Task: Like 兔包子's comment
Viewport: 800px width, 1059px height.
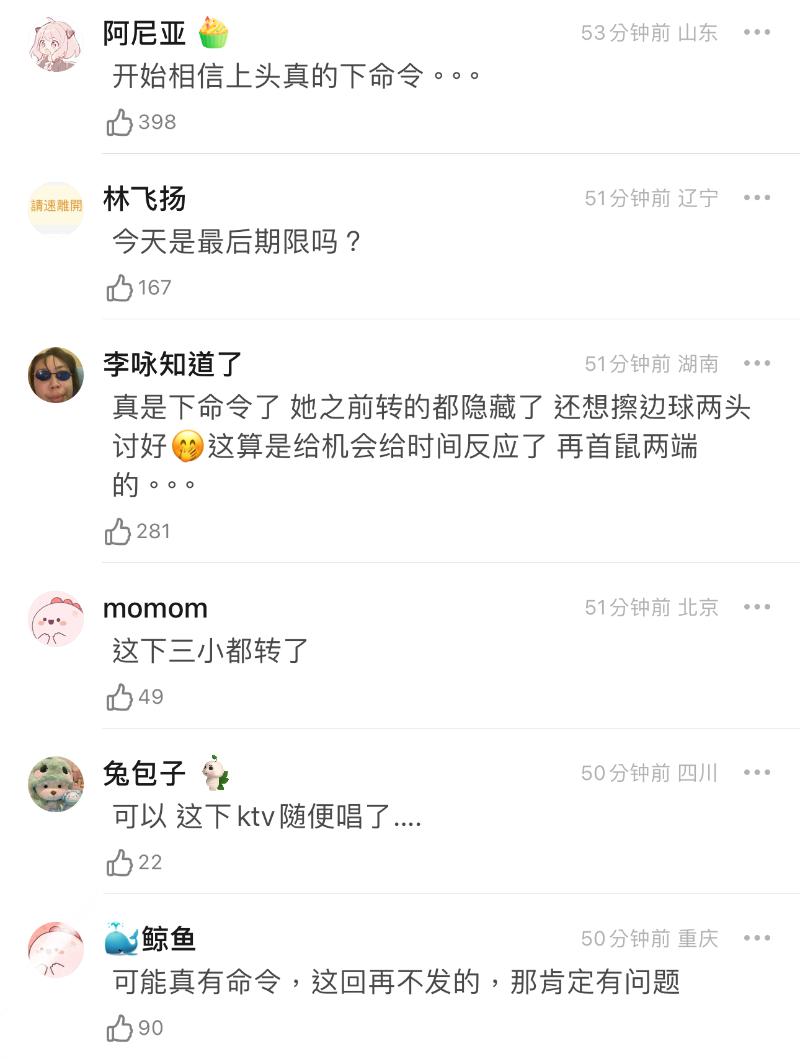Action: [x=120, y=863]
